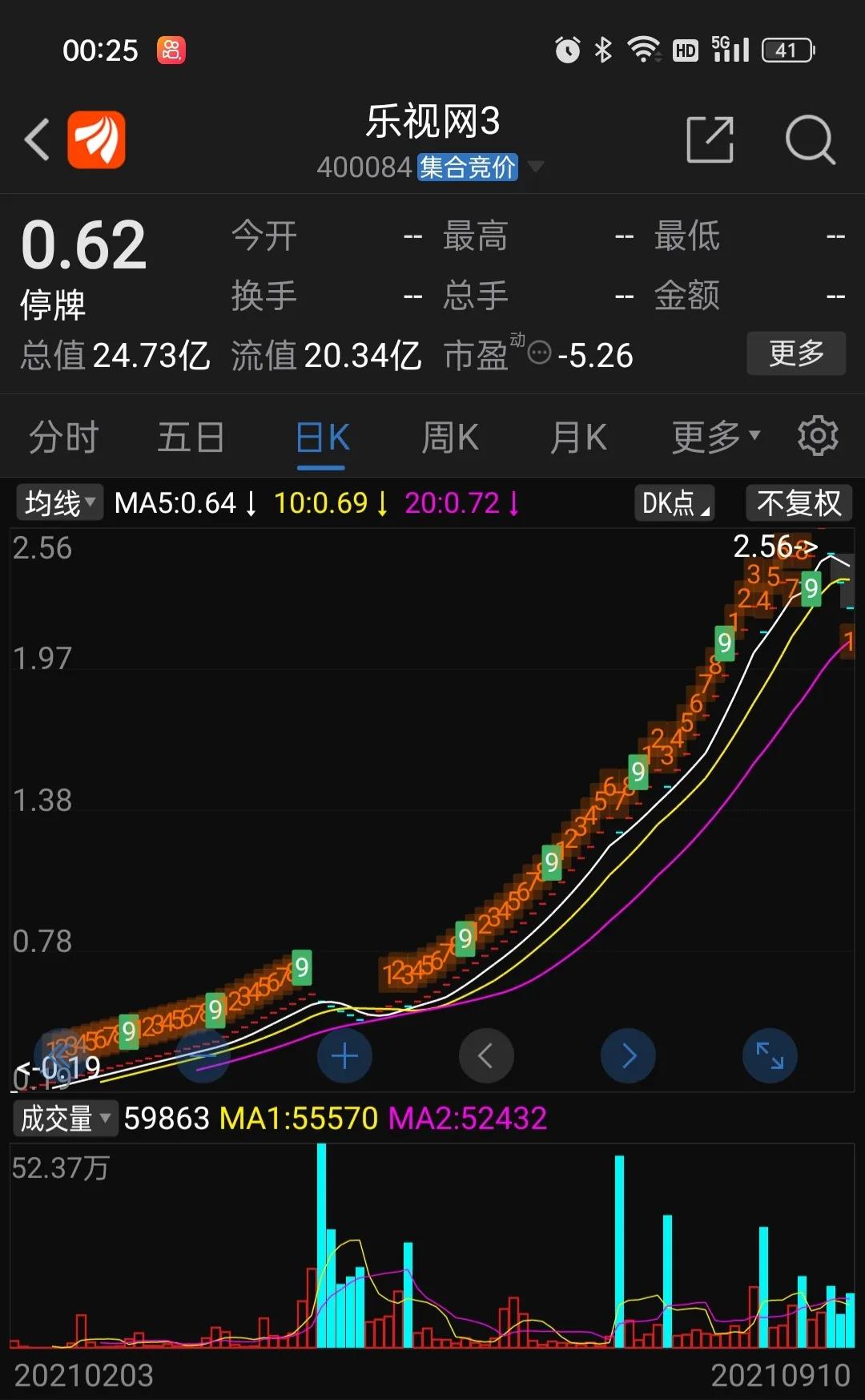
Task: Open the 均线 indicator dropdown
Action: click(x=58, y=502)
